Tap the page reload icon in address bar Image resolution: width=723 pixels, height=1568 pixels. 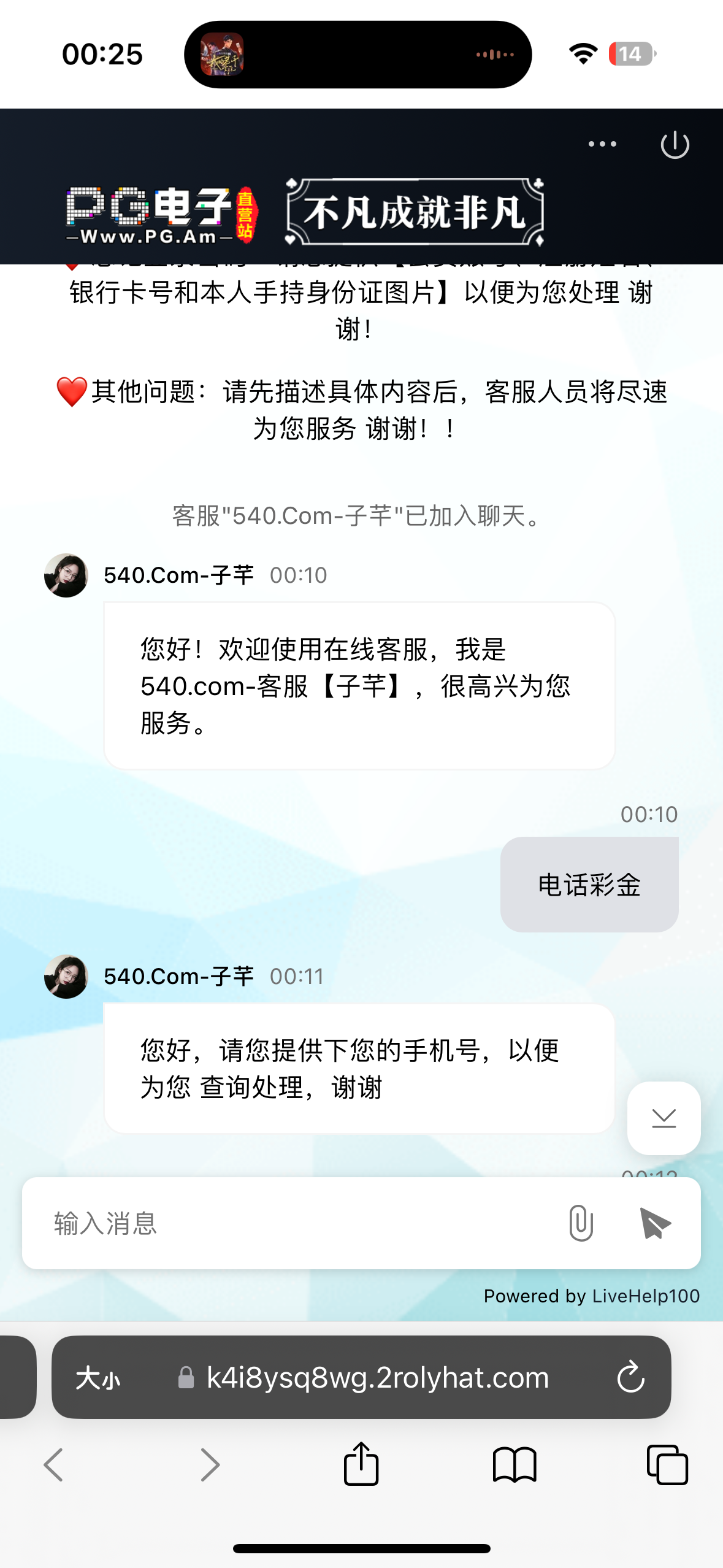point(630,1376)
